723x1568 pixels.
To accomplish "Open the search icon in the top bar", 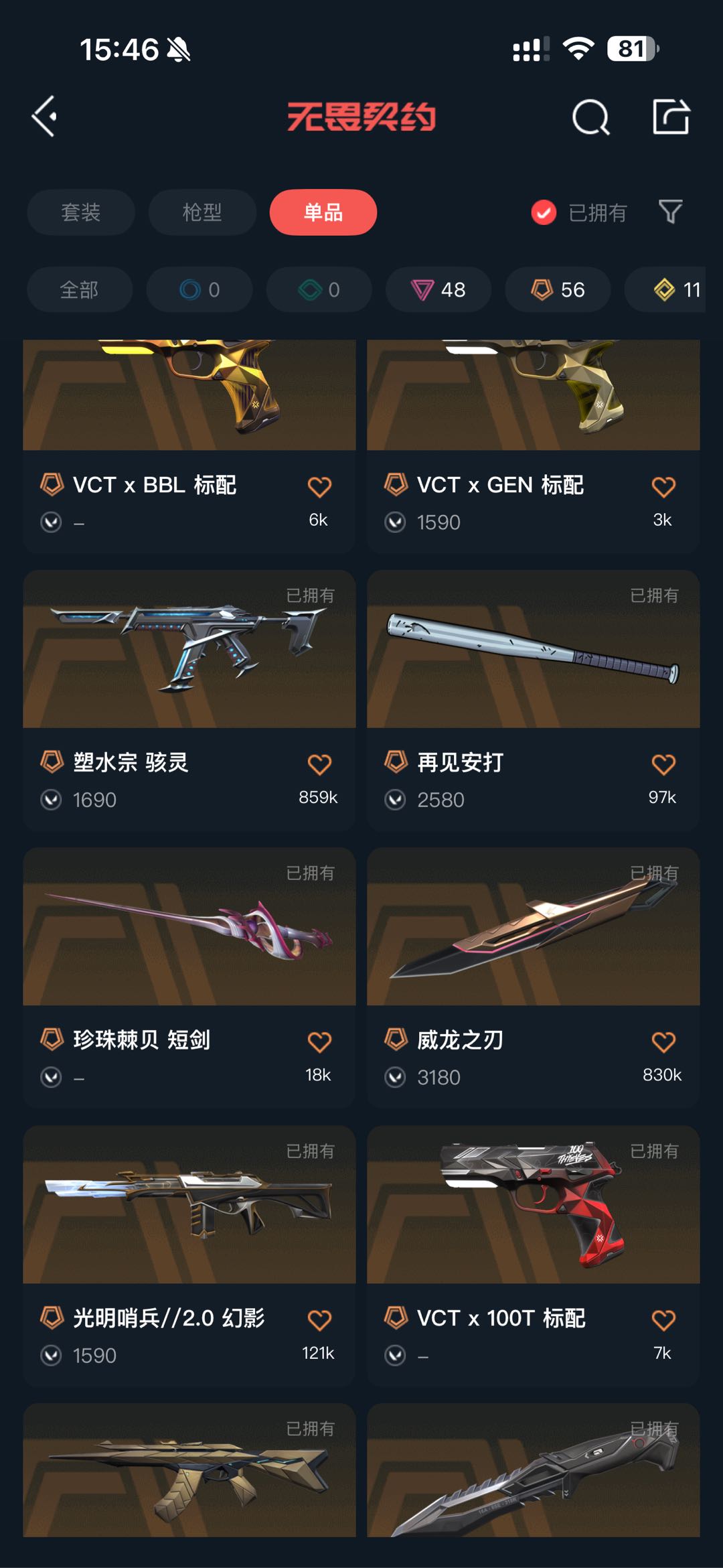I will click(x=590, y=118).
